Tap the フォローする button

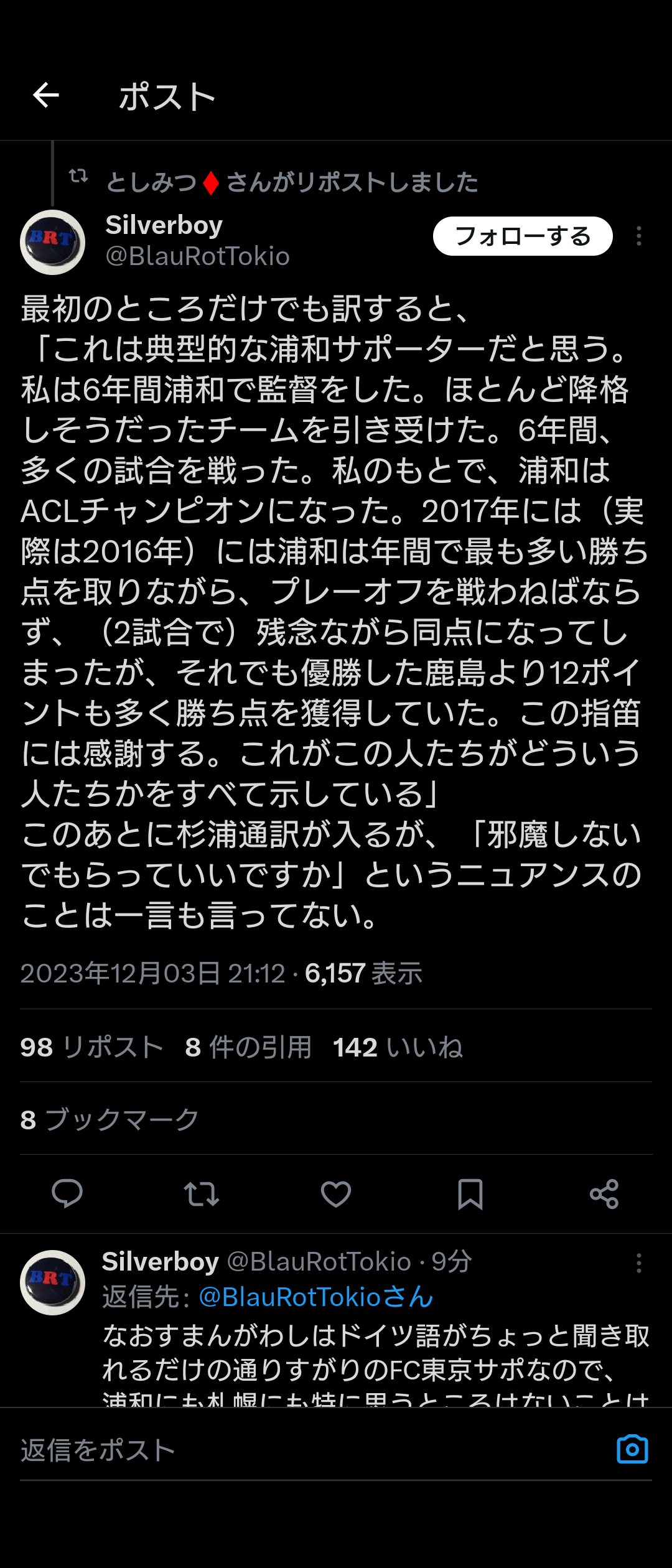pos(522,236)
